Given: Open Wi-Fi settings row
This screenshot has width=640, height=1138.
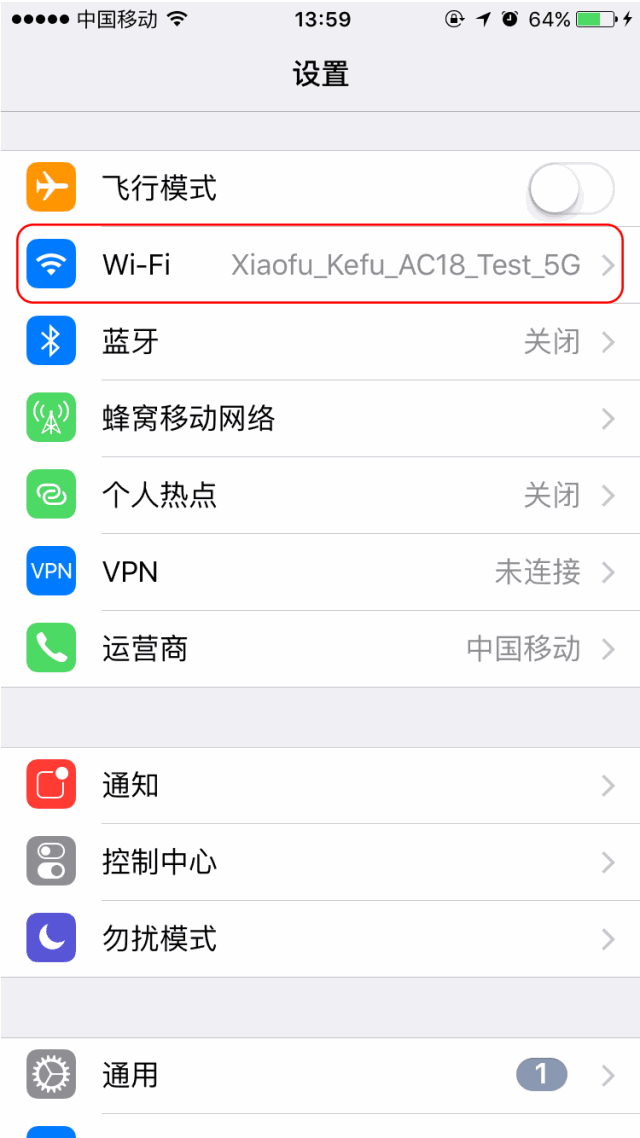Looking at the screenshot, I should coord(320,265).
